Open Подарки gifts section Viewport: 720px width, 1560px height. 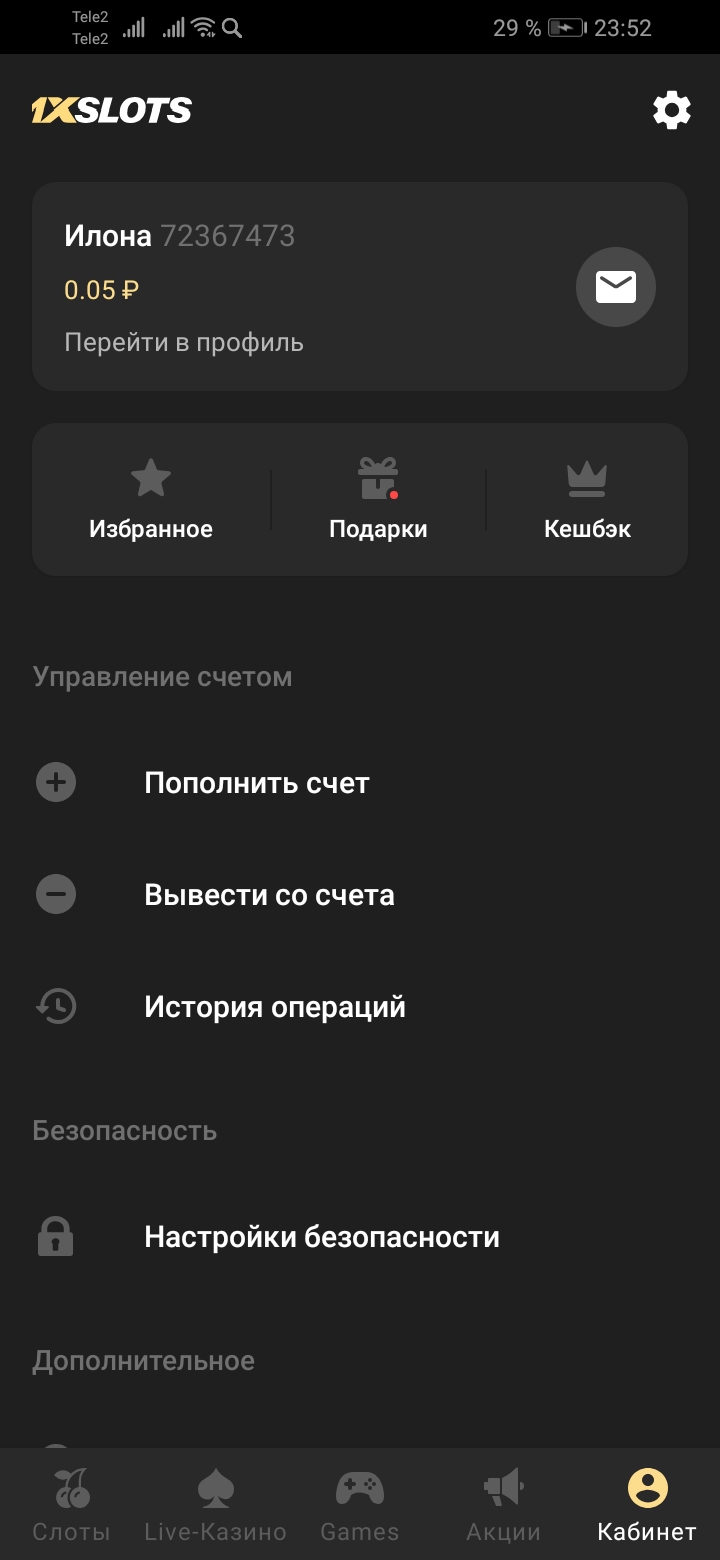coord(378,500)
